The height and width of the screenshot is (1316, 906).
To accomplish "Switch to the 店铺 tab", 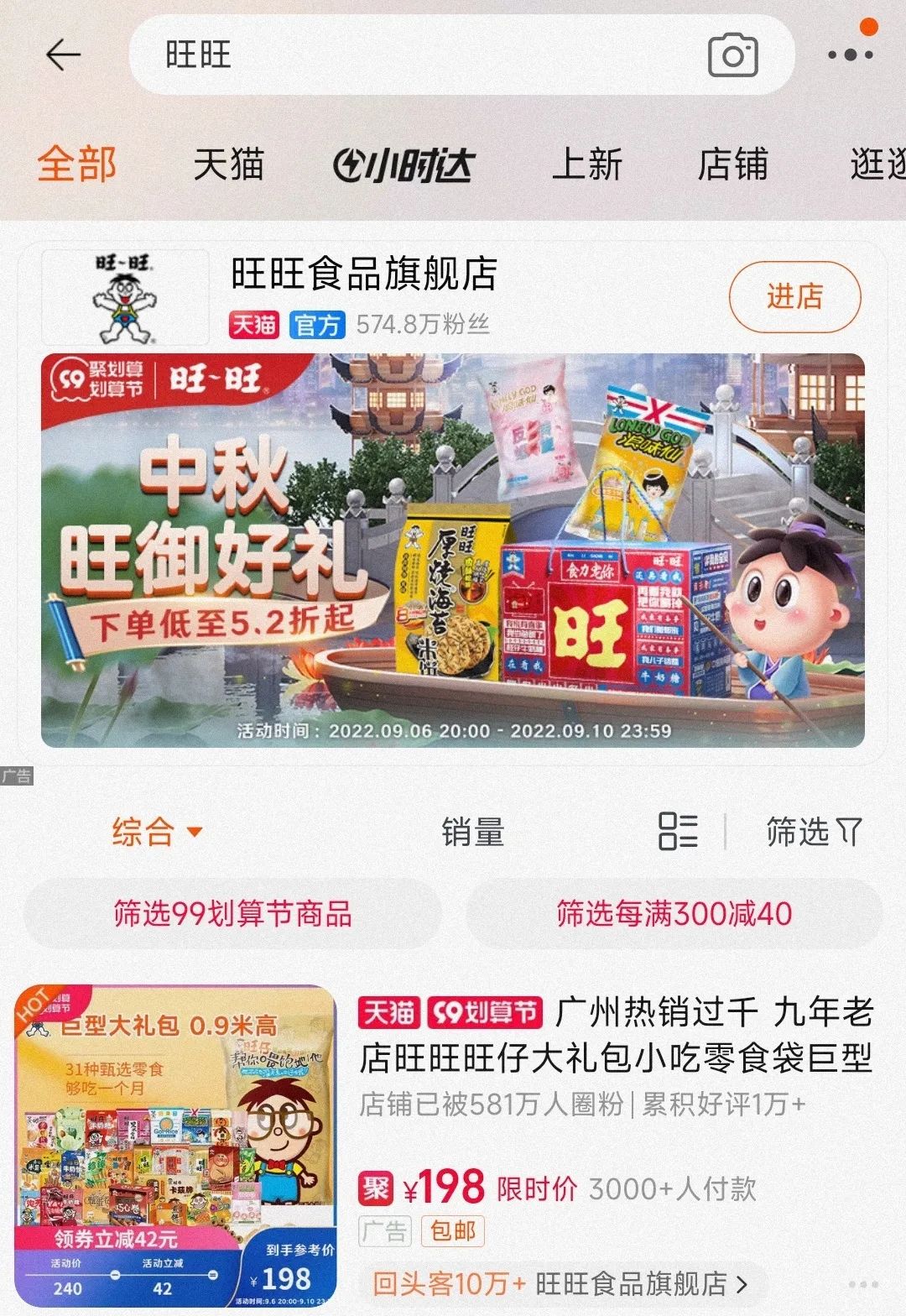I will click(x=732, y=164).
